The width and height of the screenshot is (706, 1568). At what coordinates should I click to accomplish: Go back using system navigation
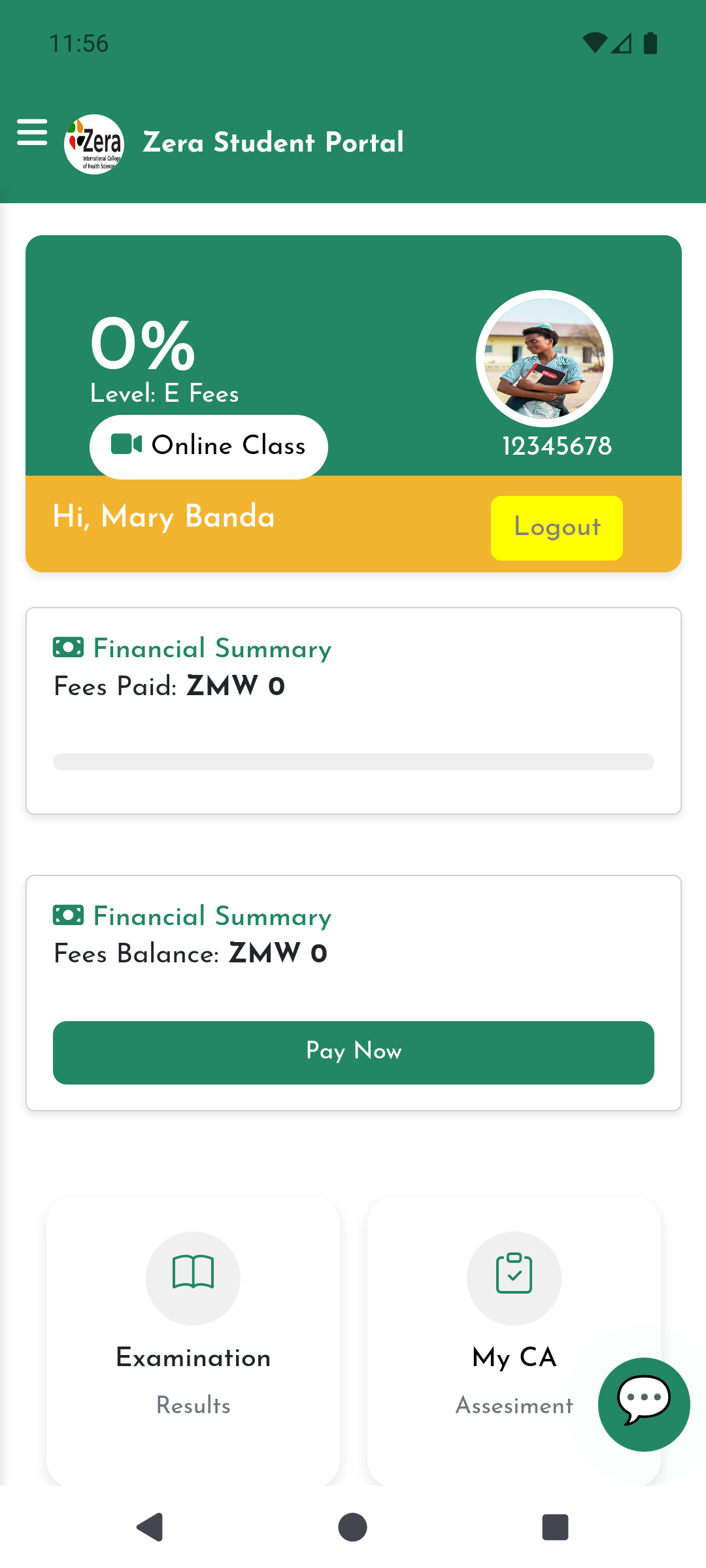click(x=150, y=1527)
